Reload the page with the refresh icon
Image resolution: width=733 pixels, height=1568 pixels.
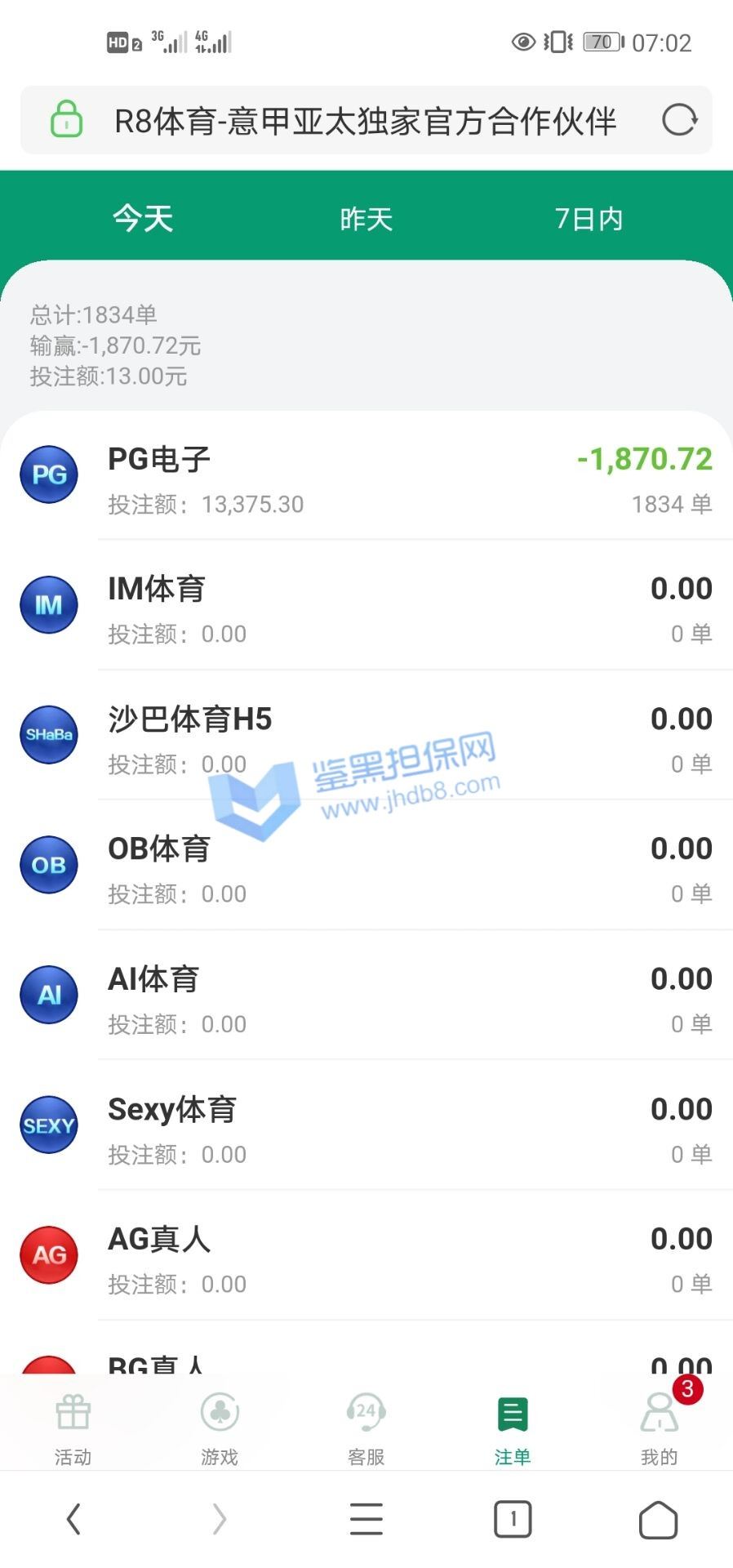pos(679,120)
